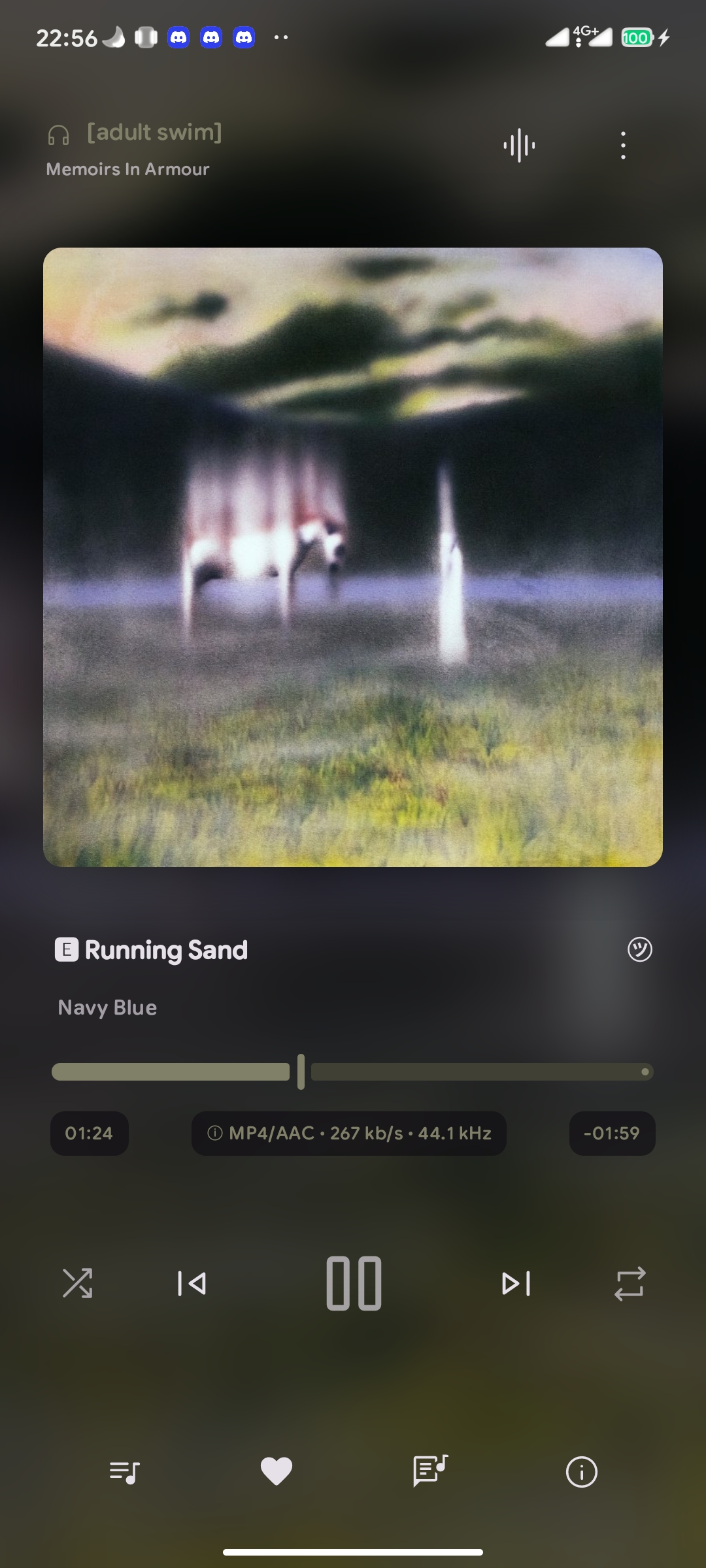This screenshot has height=1568, width=706.
Task: Tap the album cover artwork
Action: pos(353,557)
